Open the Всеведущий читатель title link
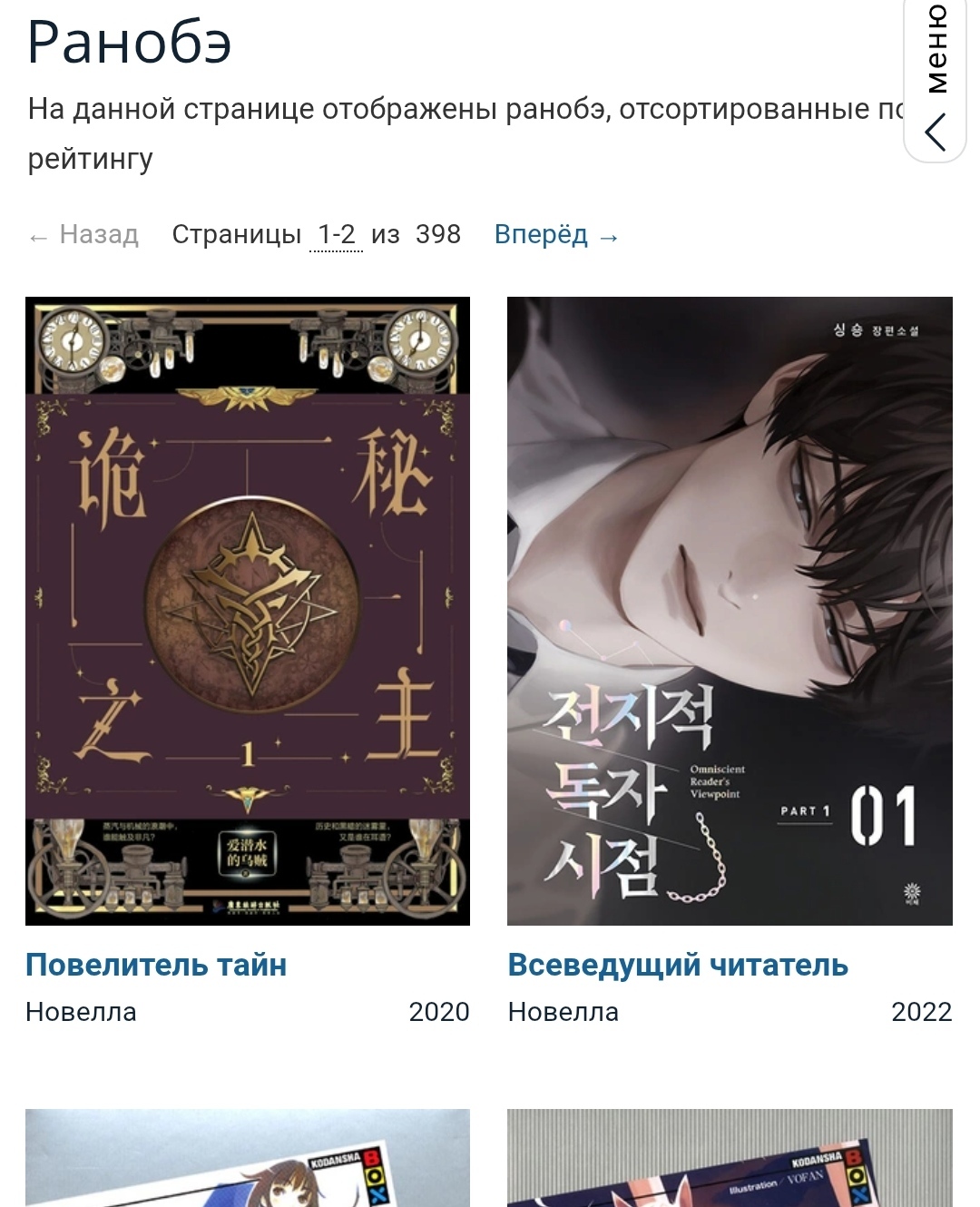The height and width of the screenshot is (1207, 980). coord(678,965)
